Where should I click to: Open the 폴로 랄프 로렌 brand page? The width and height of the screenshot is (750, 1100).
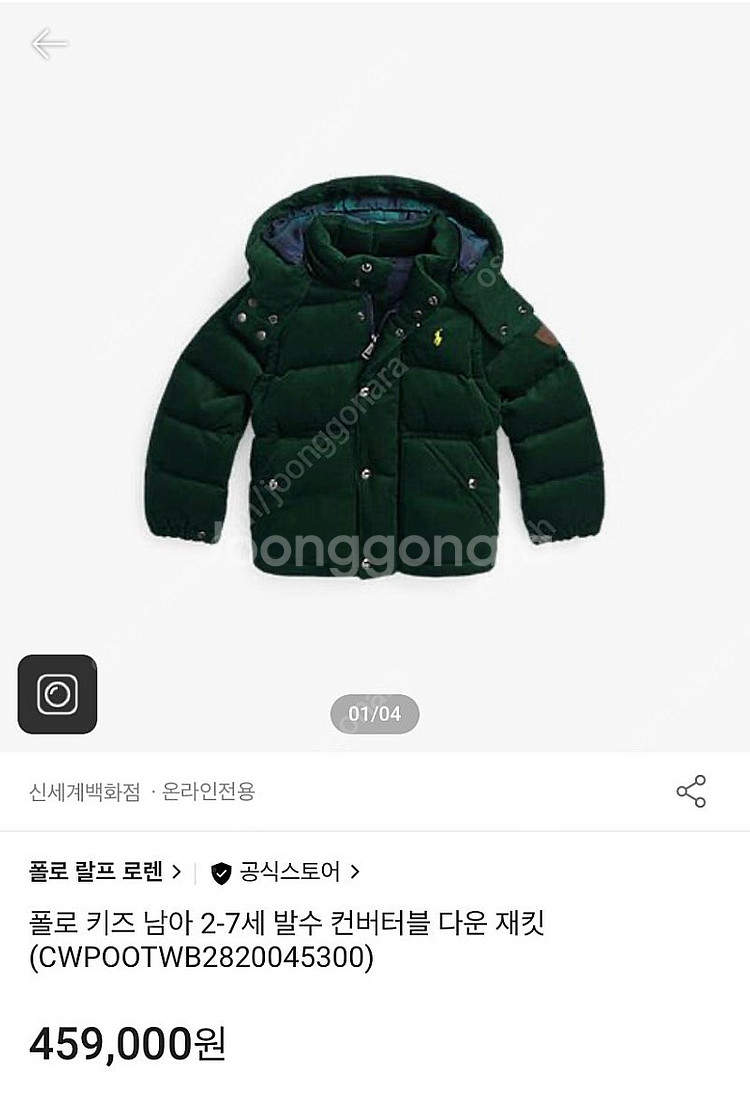(104, 872)
